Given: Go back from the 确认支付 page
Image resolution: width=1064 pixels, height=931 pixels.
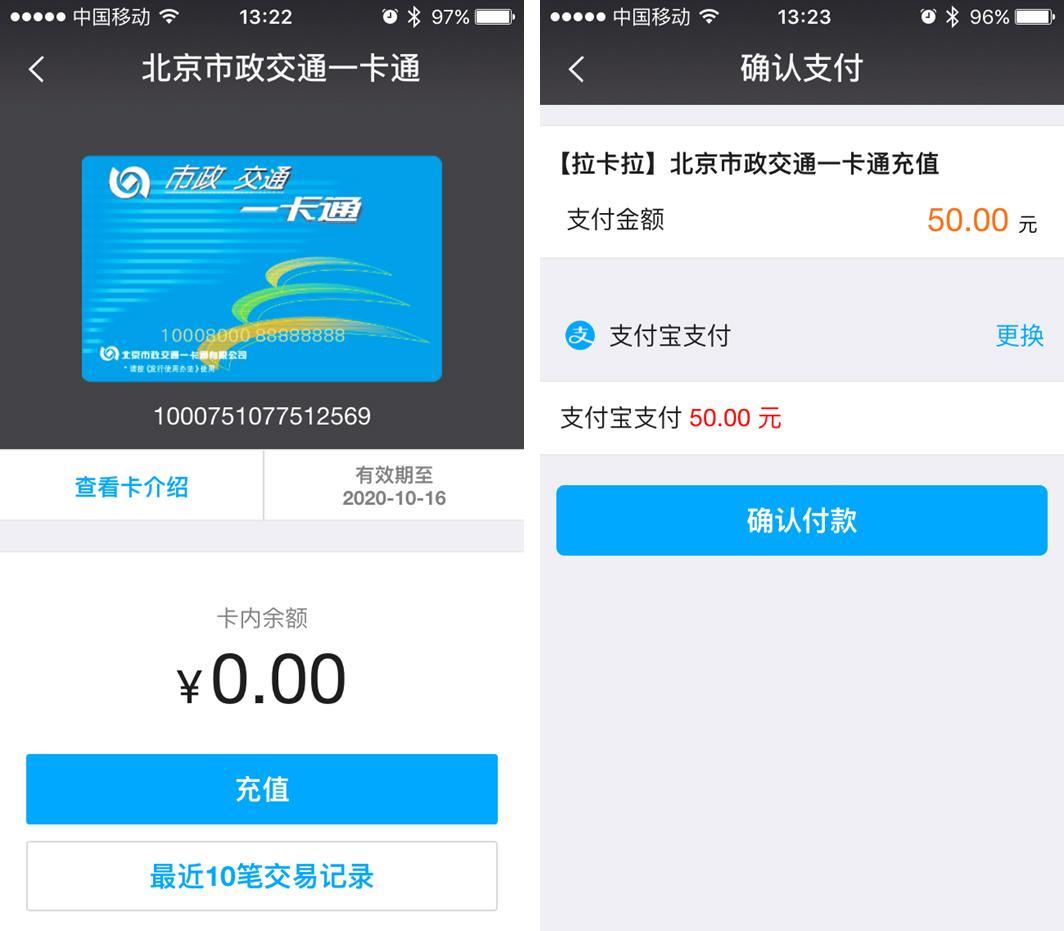Looking at the screenshot, I should (576, 69).
